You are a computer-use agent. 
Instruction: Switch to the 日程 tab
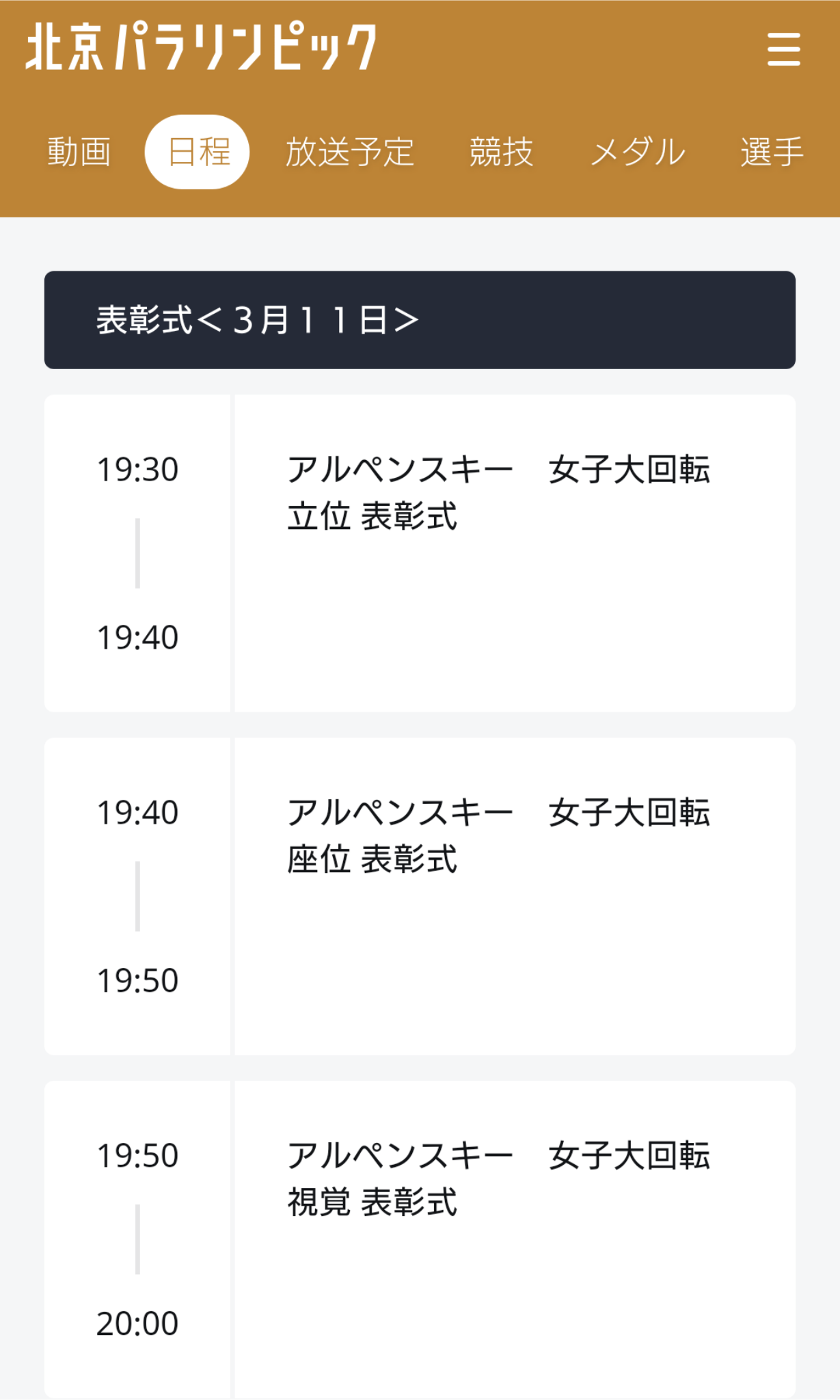198,152
